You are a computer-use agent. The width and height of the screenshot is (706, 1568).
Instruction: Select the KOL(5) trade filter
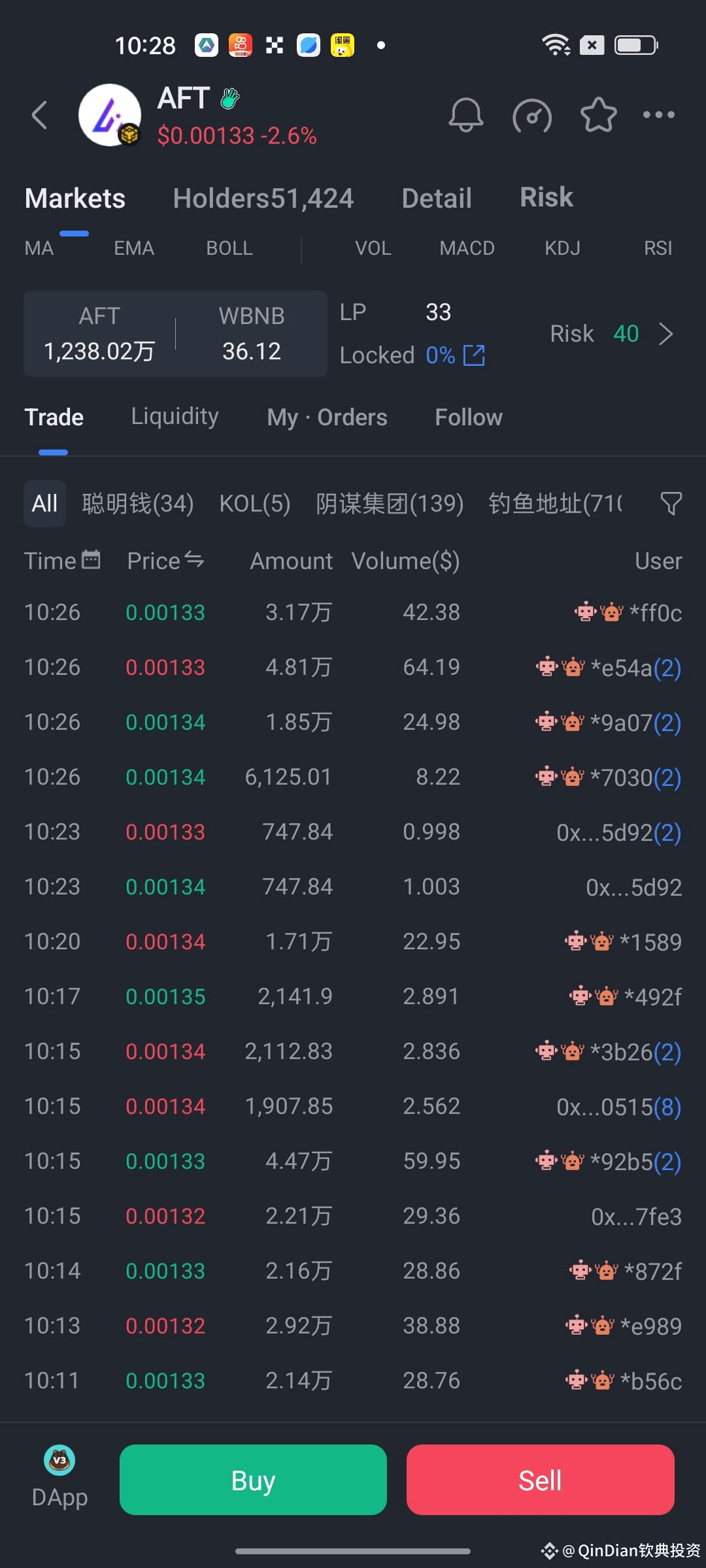(x=255, y=503)
